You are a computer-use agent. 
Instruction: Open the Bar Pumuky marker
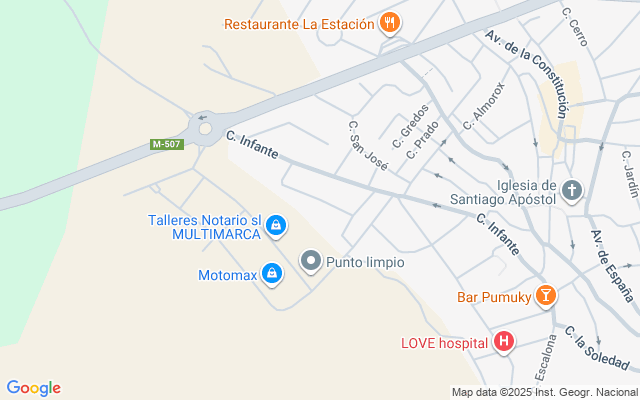click(545, 295)
